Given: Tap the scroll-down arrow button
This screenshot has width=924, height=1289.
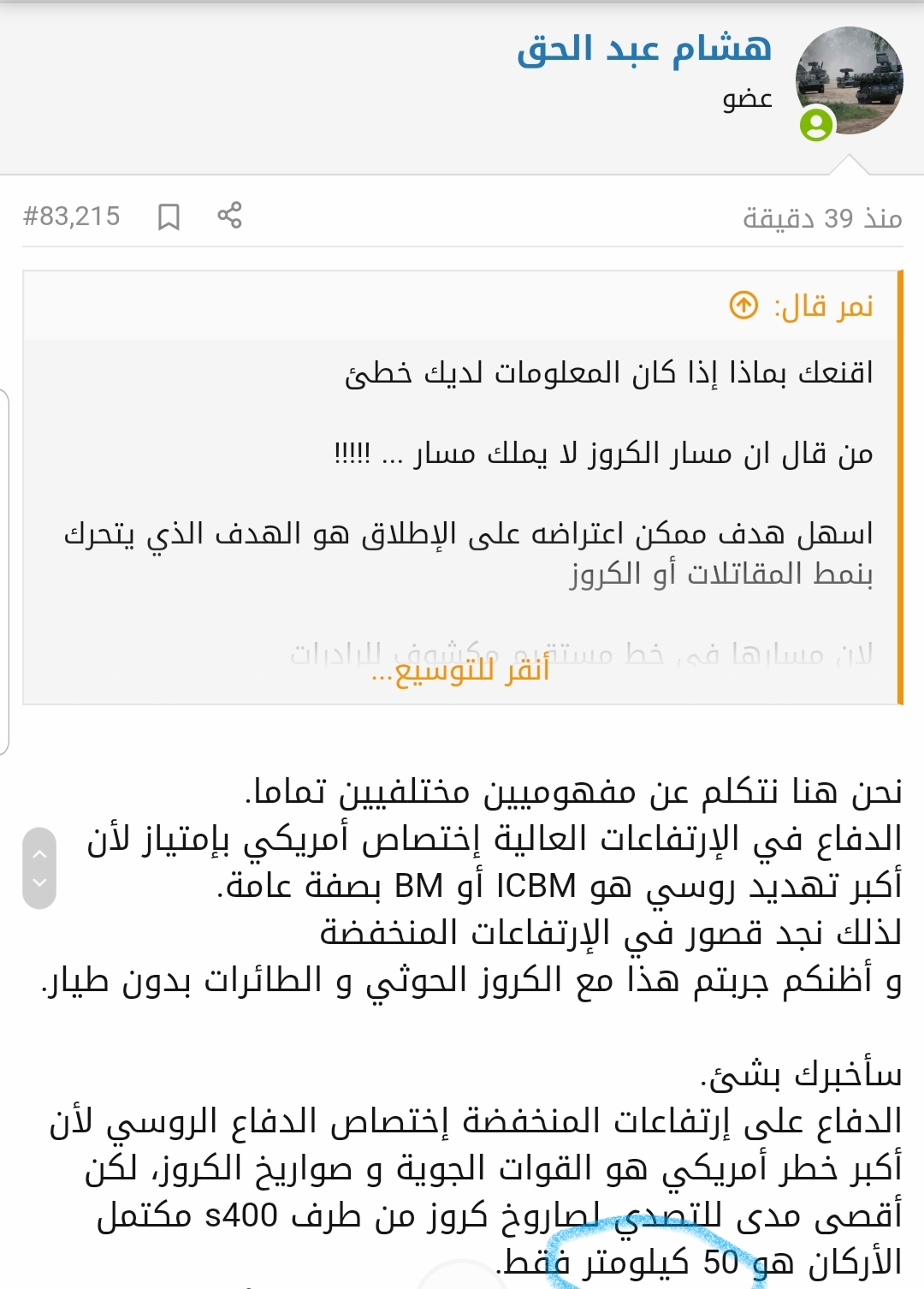Looking at the screenshot, I should click(x=39, y=883).
